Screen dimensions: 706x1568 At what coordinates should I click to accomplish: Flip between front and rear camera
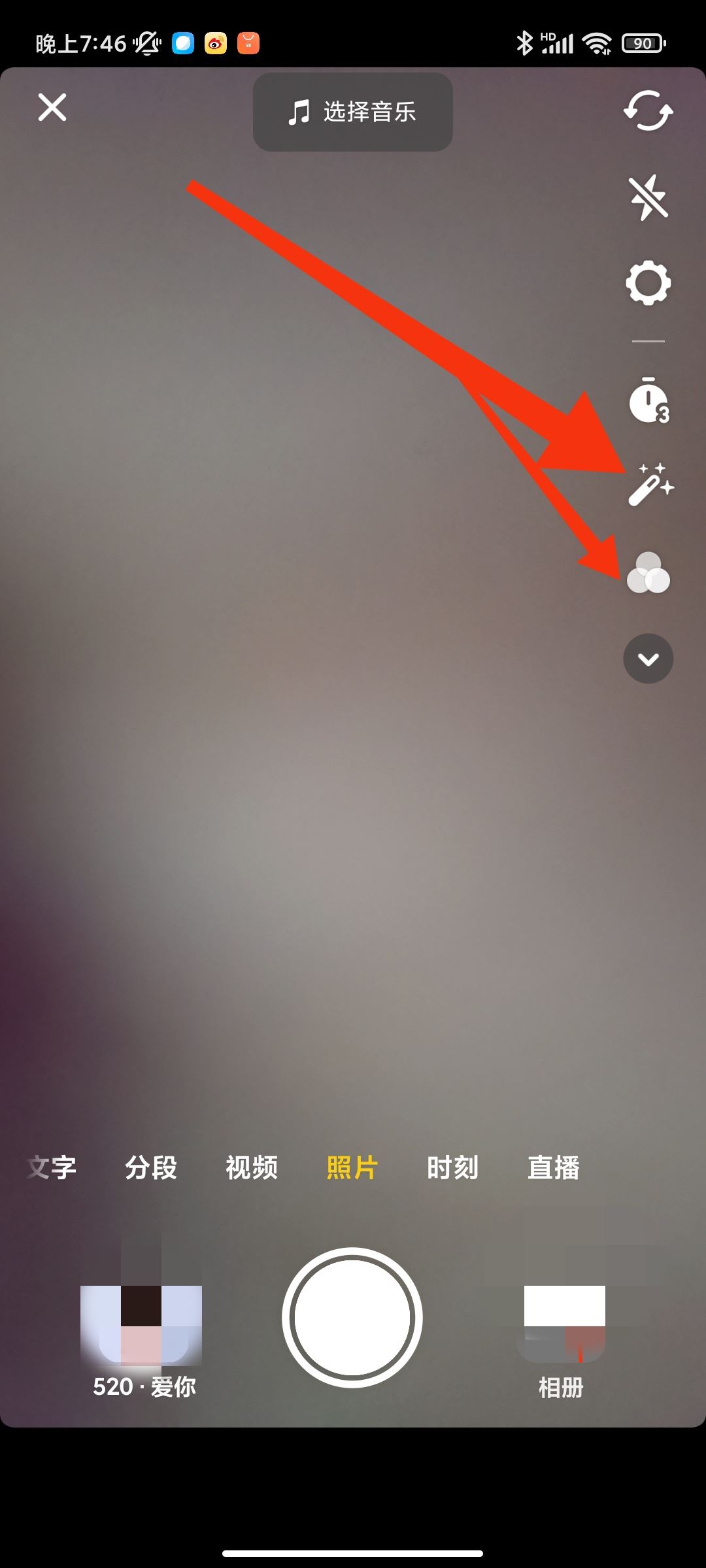pos(648,112)
